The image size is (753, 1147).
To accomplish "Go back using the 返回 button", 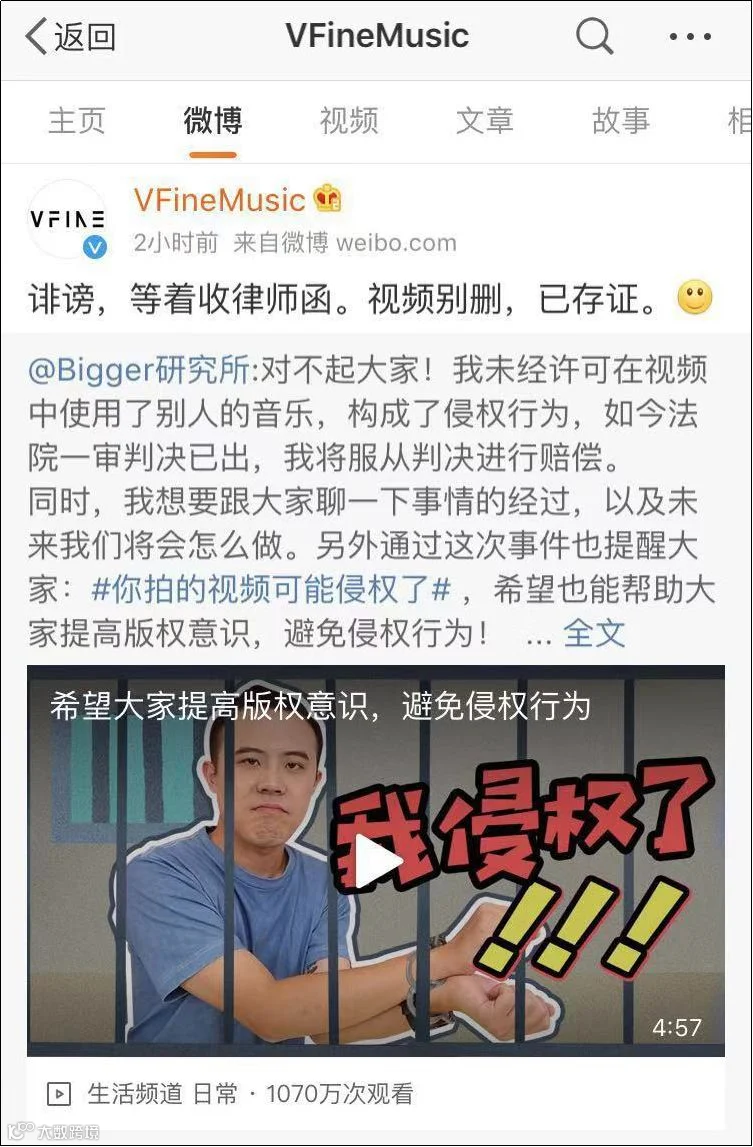I will click(x=71, y=36).
